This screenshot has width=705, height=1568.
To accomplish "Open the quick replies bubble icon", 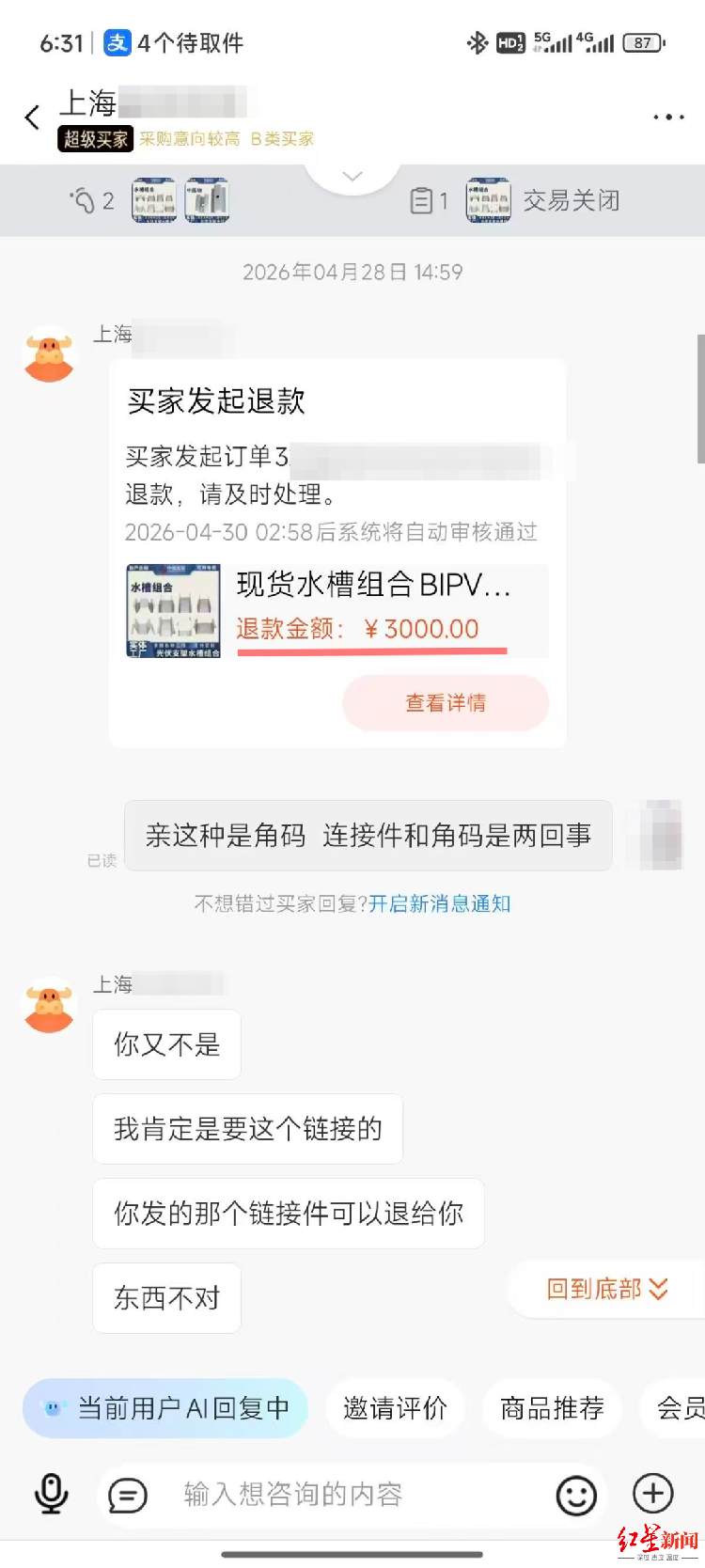I will pyautogui.click(x=128, y=1495).
